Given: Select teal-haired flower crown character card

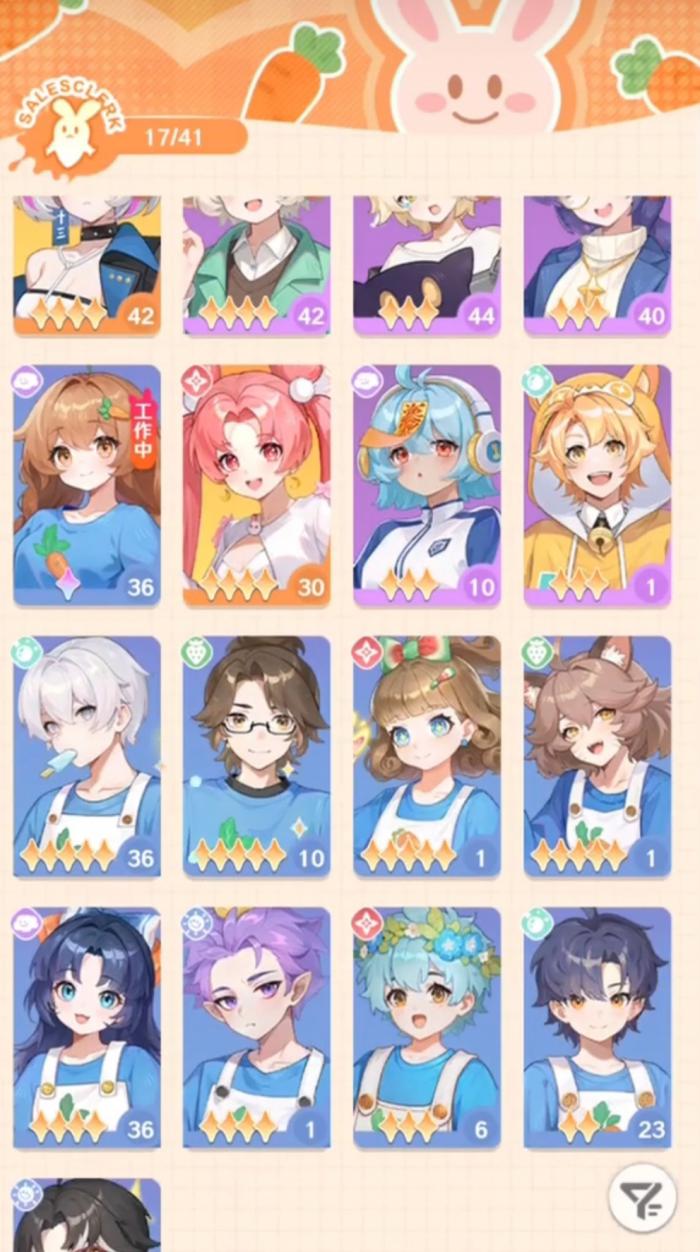Looking at the screenshot, I should tap(427, 1027).
